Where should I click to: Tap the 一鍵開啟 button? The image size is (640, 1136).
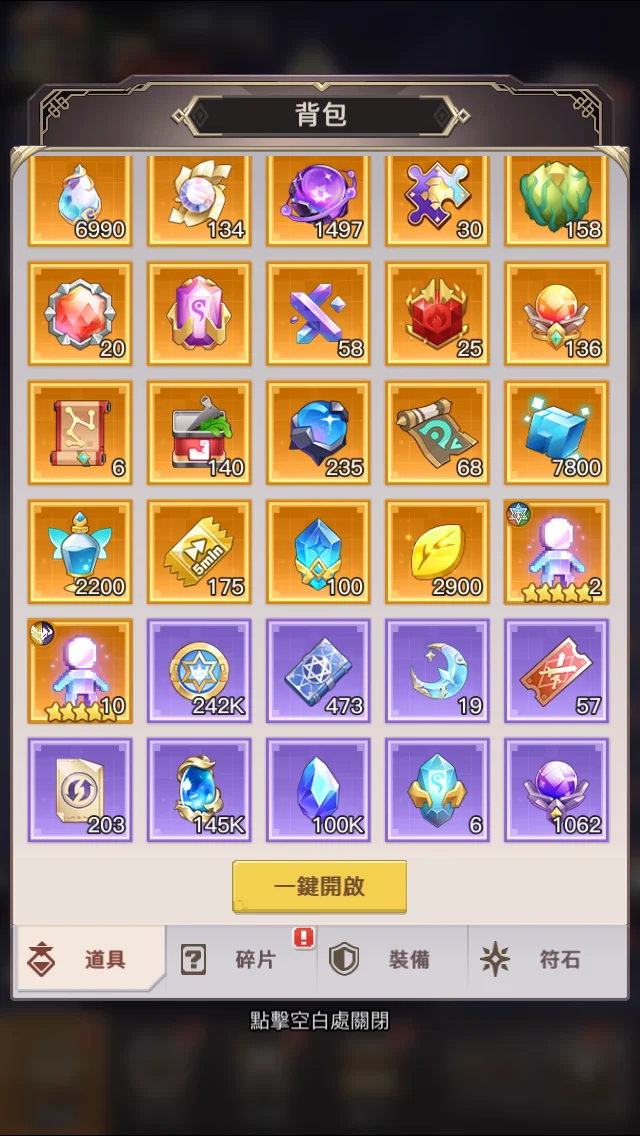click(x=319, y=886)
